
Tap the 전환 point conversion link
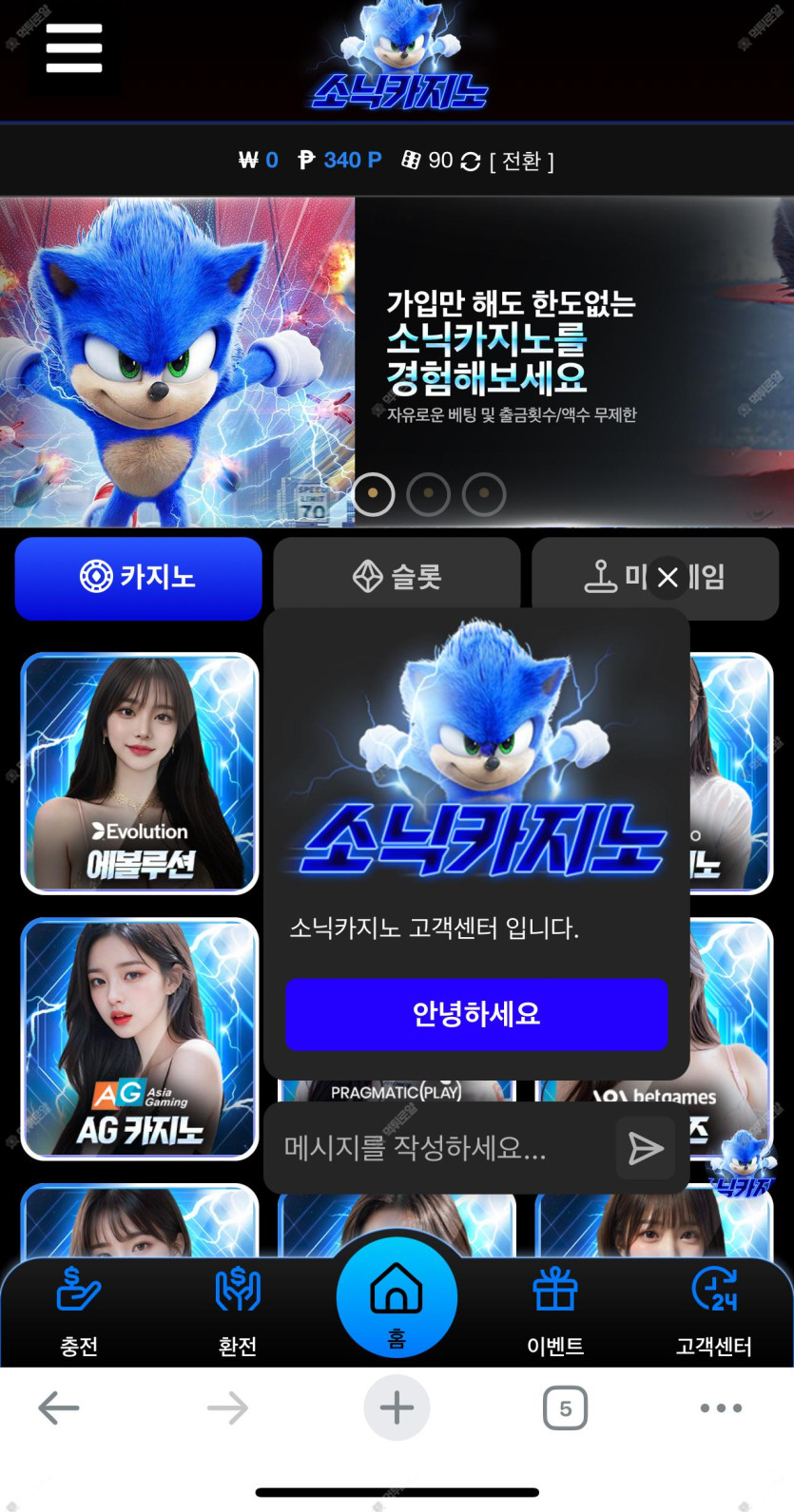click(521, 162)
